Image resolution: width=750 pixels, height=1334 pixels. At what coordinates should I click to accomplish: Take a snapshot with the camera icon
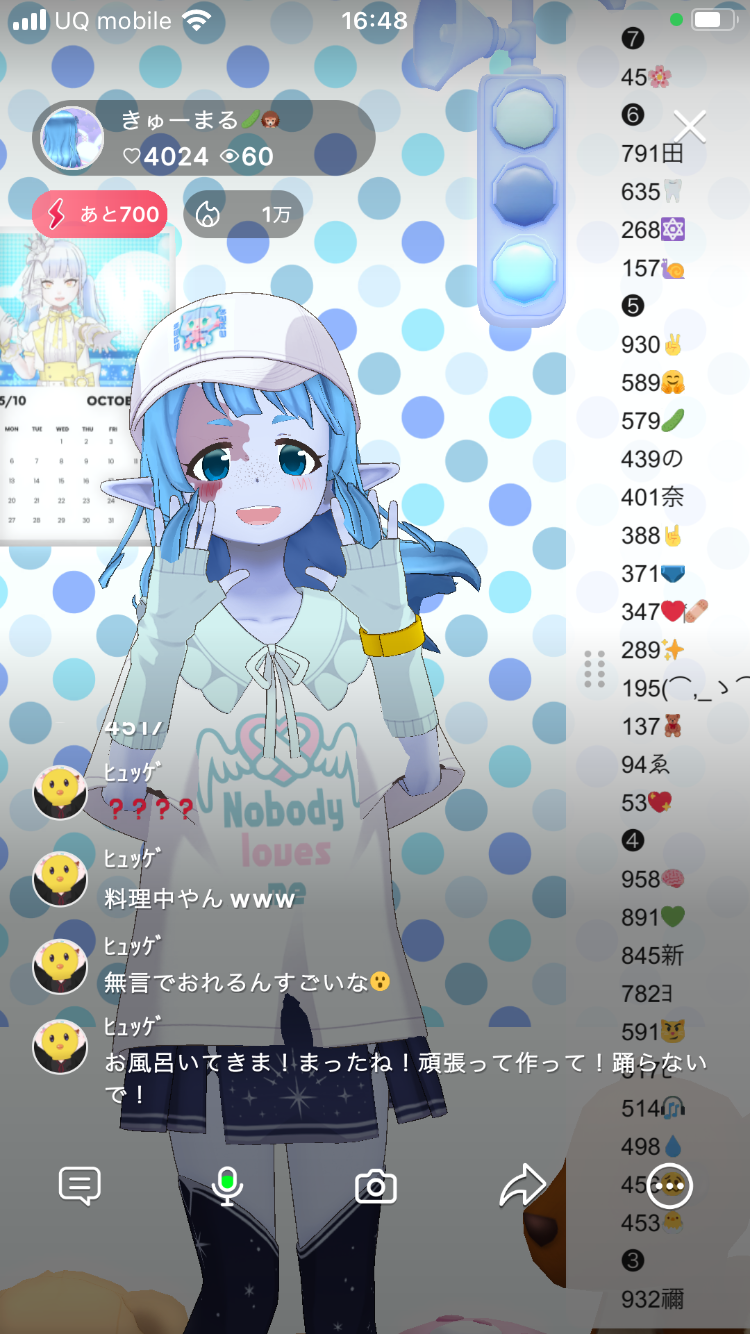(376, 1187)
